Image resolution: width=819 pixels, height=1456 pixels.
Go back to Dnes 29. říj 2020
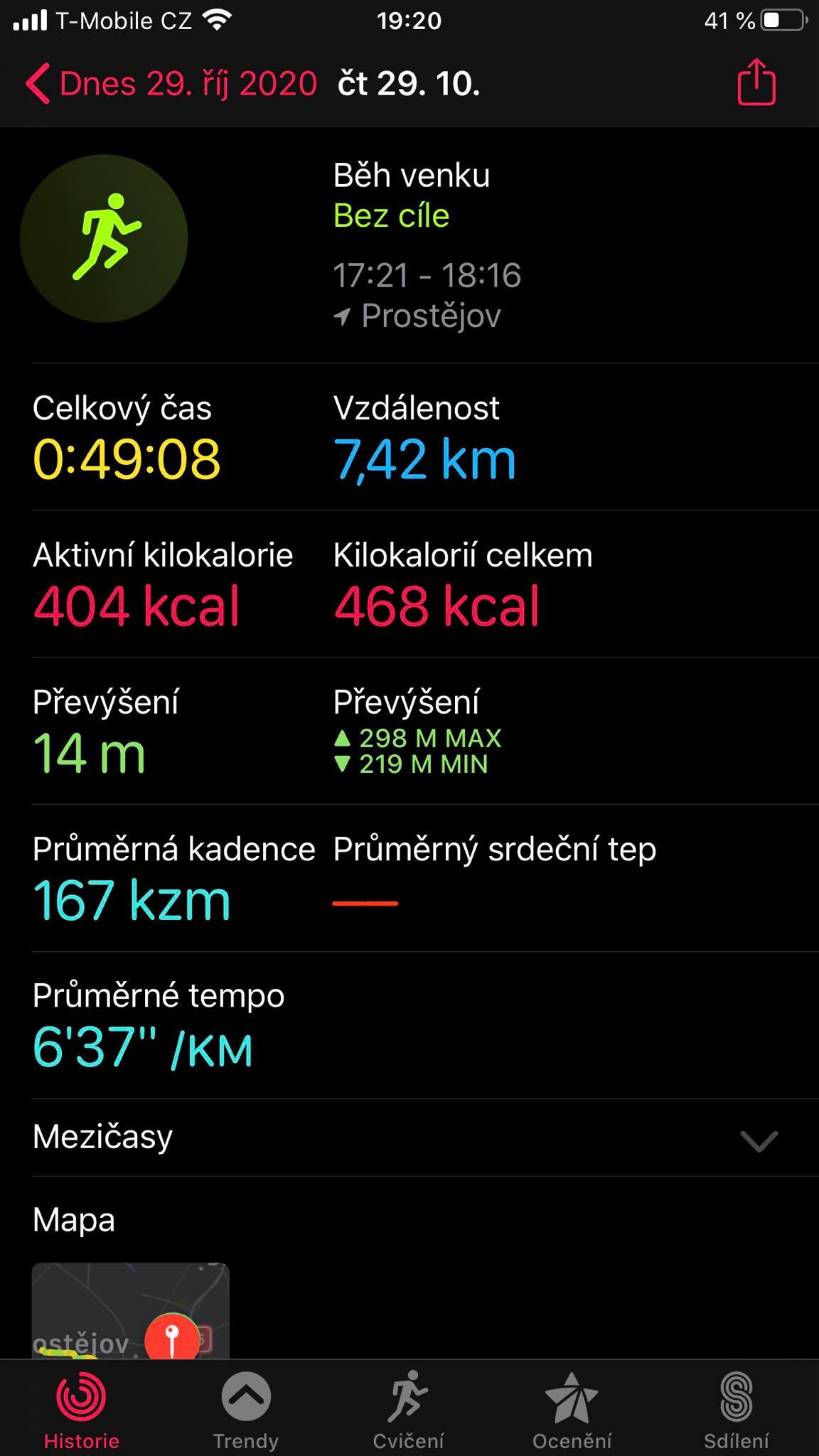coord(171,84)
